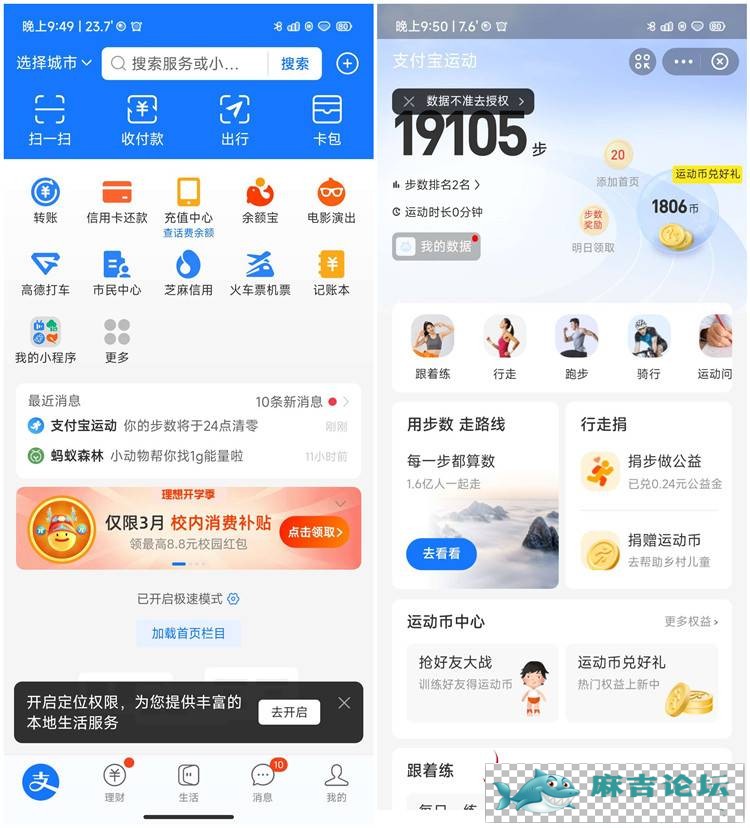This screenshot has height=828, width=750.
Task: Open 我的数据 in Alipay Sports
Action: point(436,246)
